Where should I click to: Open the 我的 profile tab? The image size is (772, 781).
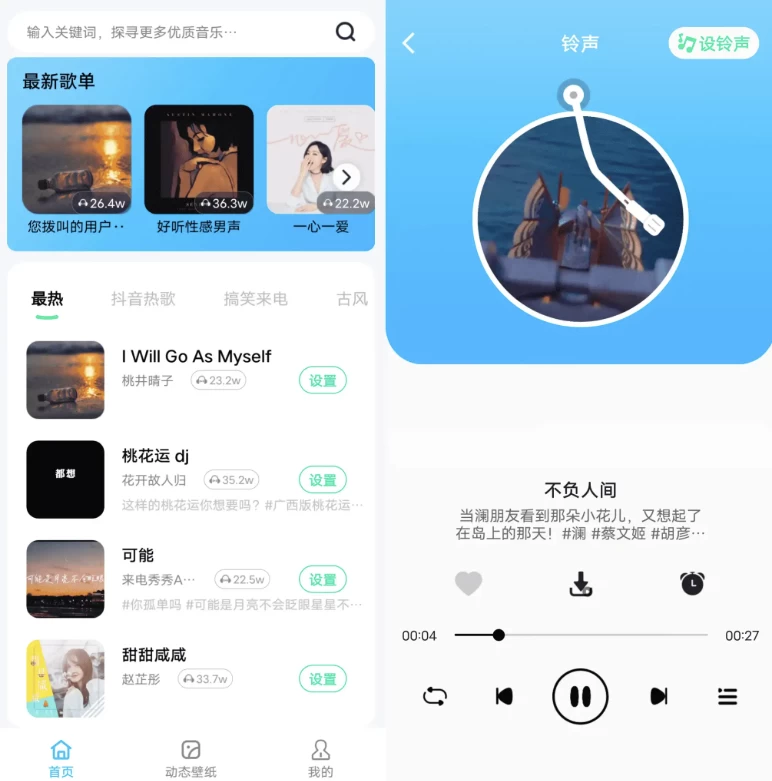coord(320,759)
